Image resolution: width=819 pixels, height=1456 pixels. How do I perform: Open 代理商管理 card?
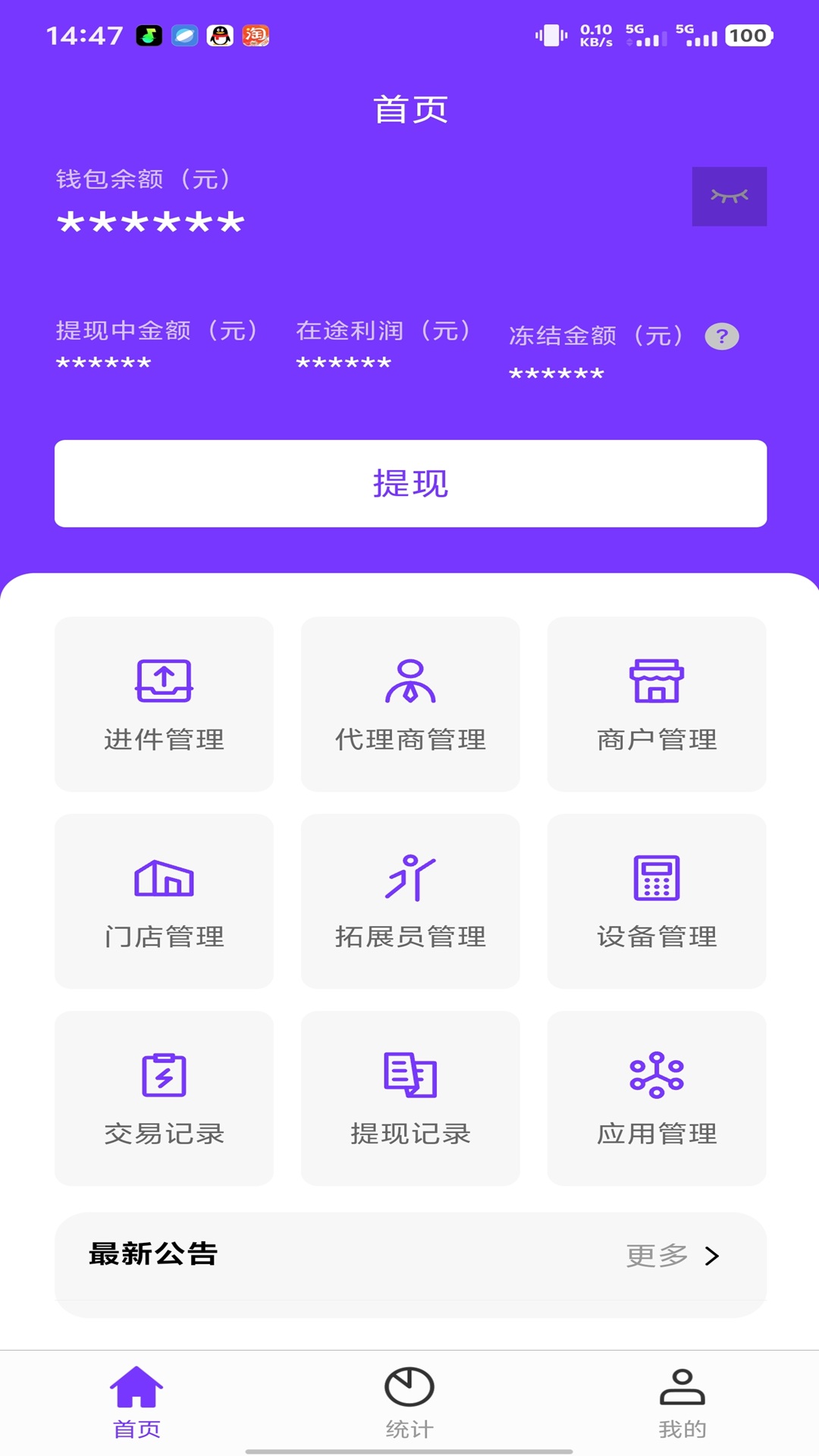[x=410, y=704]
